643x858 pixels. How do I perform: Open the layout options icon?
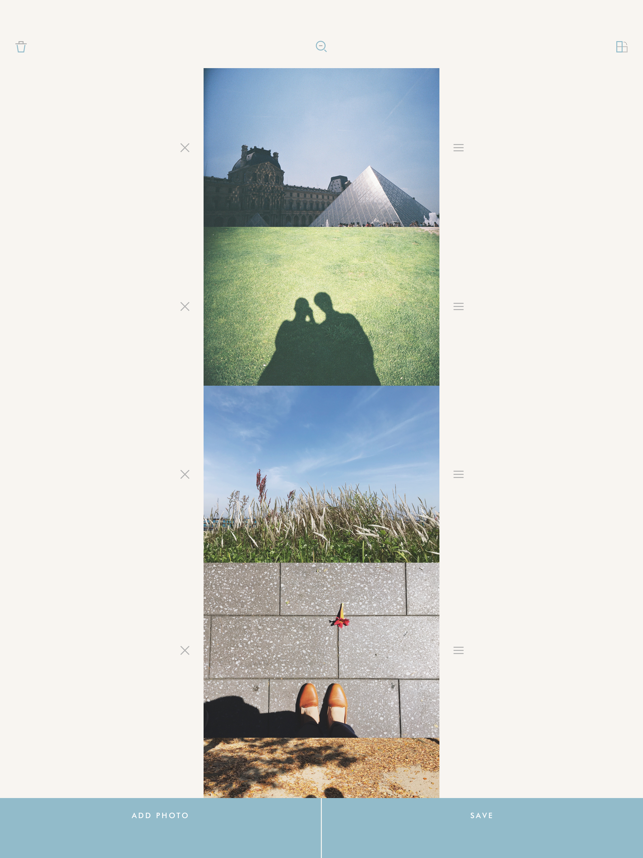click(x=621, y=47)
